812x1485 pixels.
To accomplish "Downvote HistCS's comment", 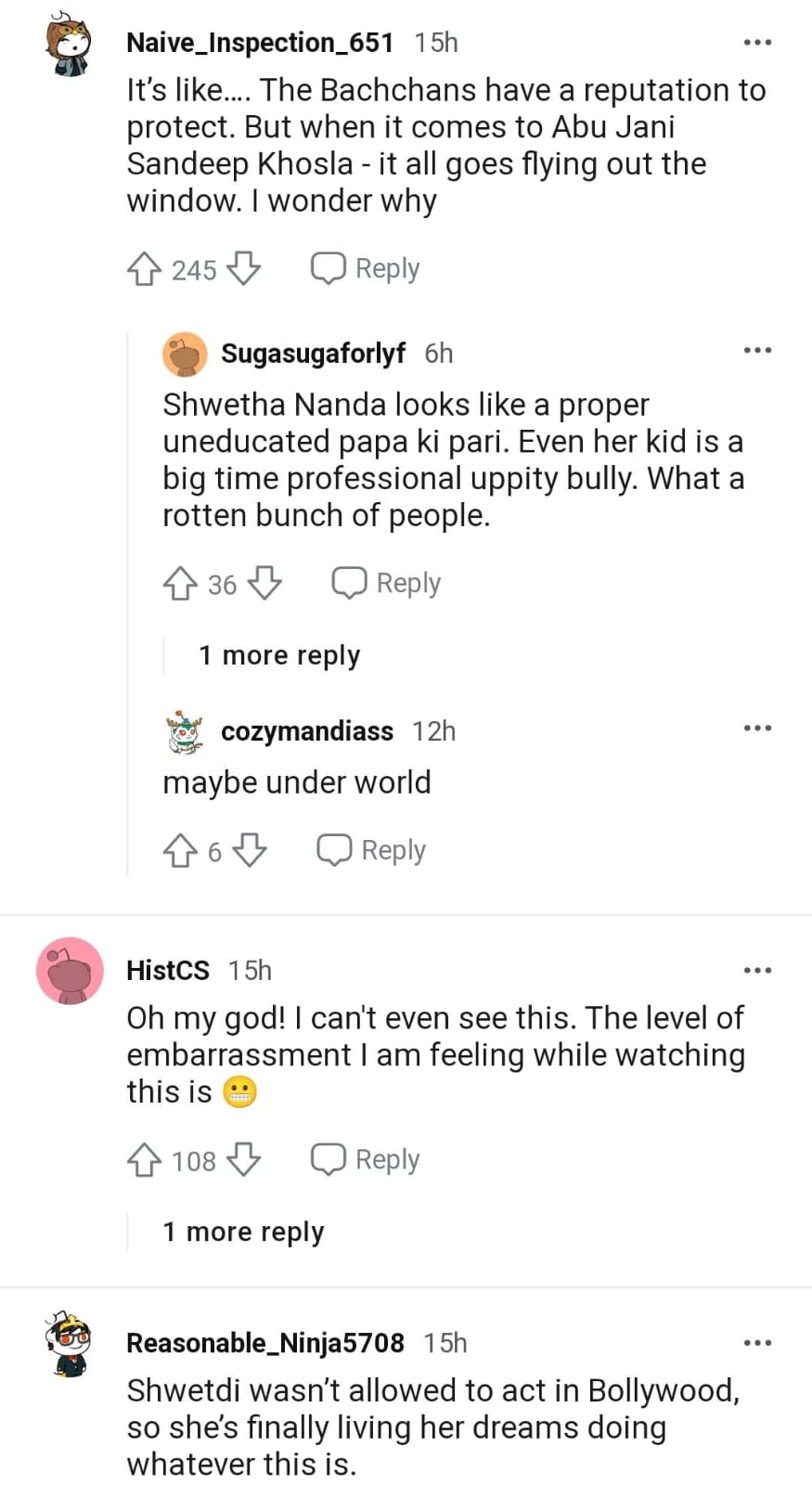I will [243, 1160].
